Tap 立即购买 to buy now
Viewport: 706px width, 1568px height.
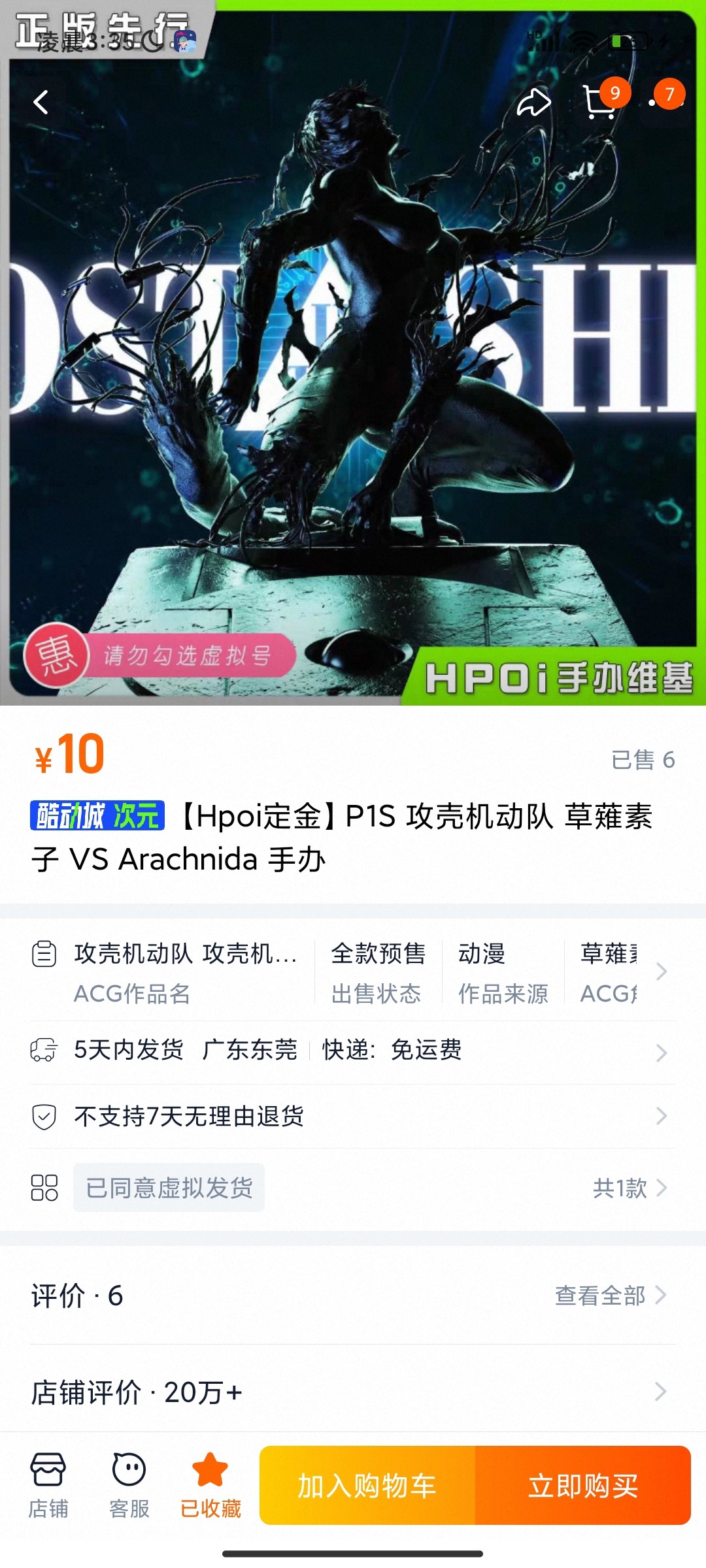[583, 1486]
